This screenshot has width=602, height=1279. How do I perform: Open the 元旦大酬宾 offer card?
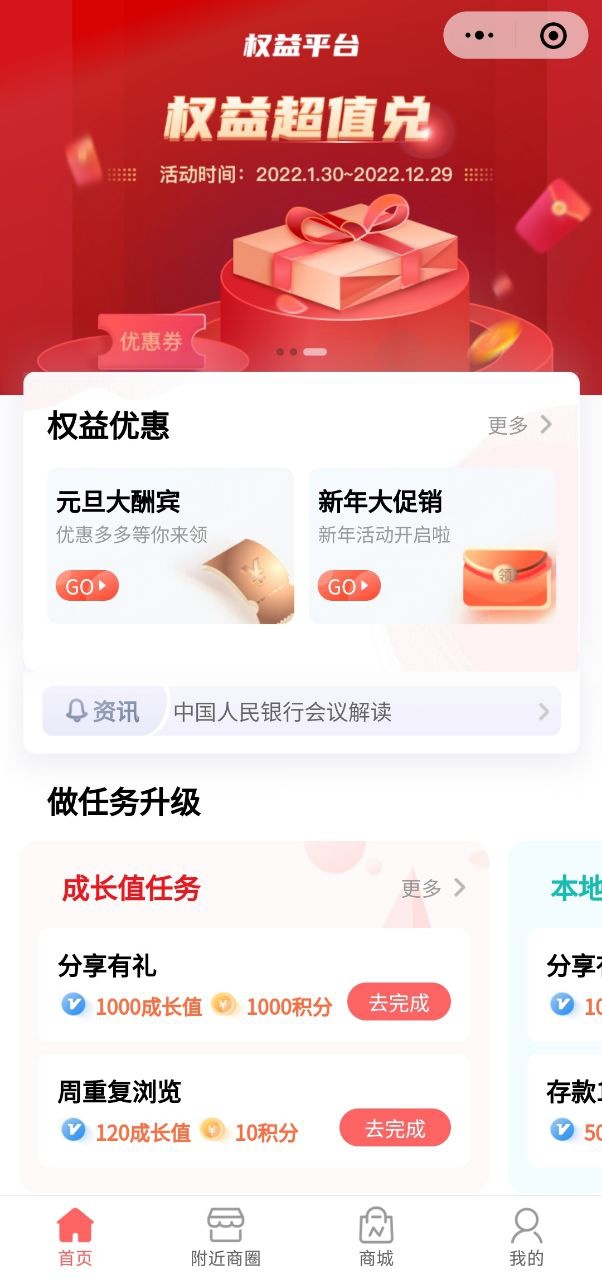[170, 546]
